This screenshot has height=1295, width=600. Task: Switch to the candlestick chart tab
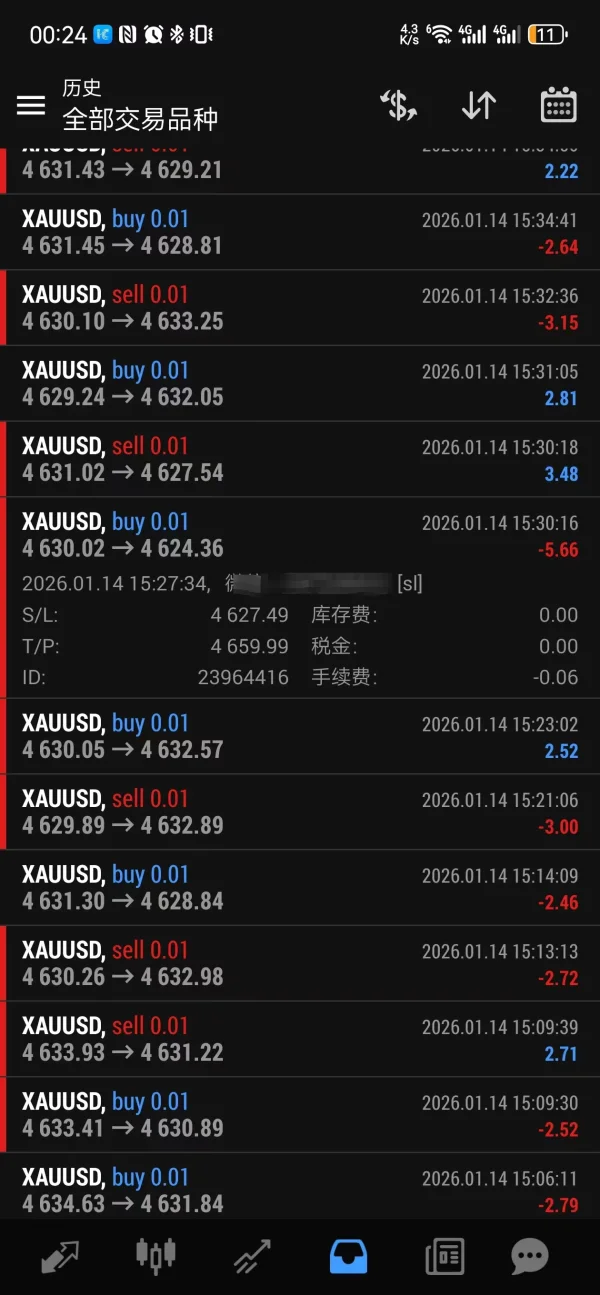(155, 1256)
